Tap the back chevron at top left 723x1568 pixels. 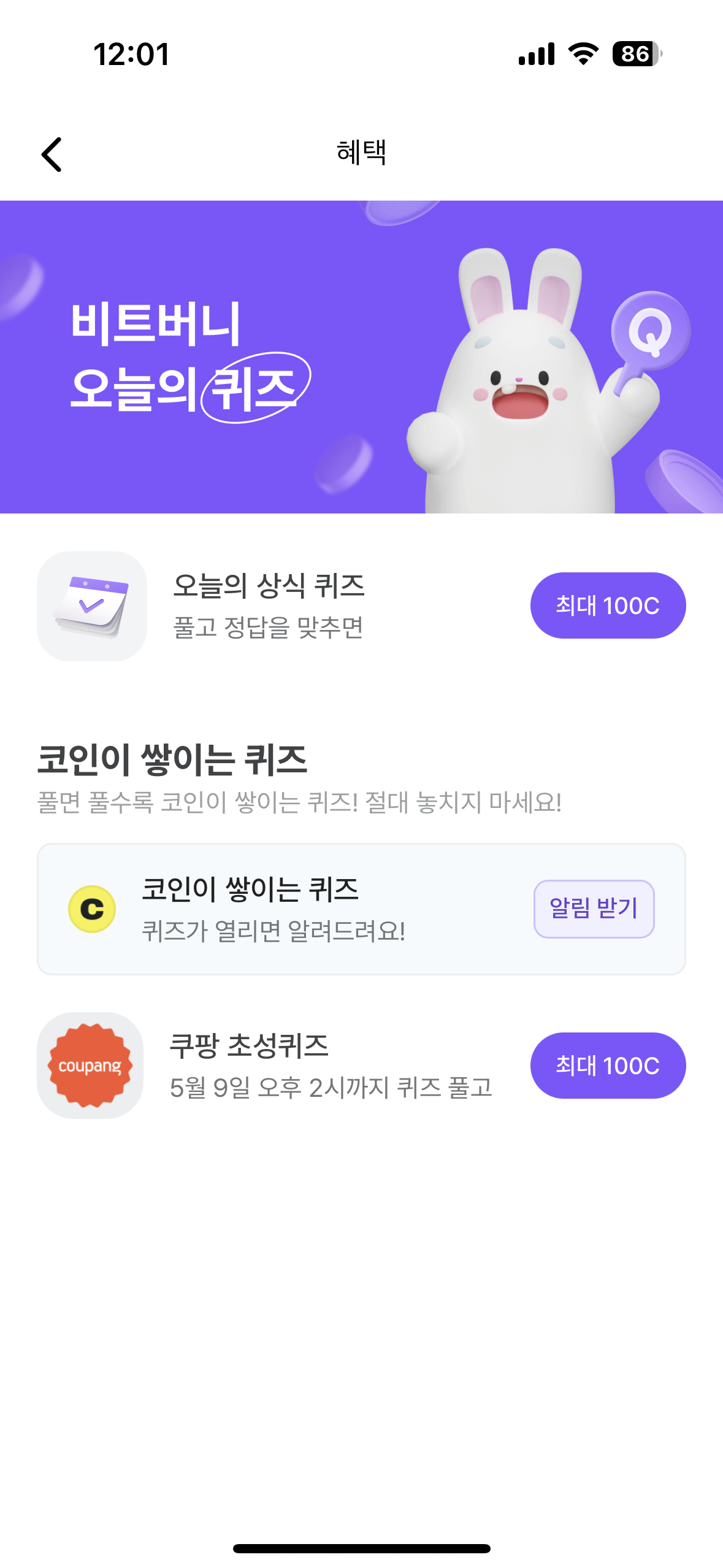pos(52,155)
